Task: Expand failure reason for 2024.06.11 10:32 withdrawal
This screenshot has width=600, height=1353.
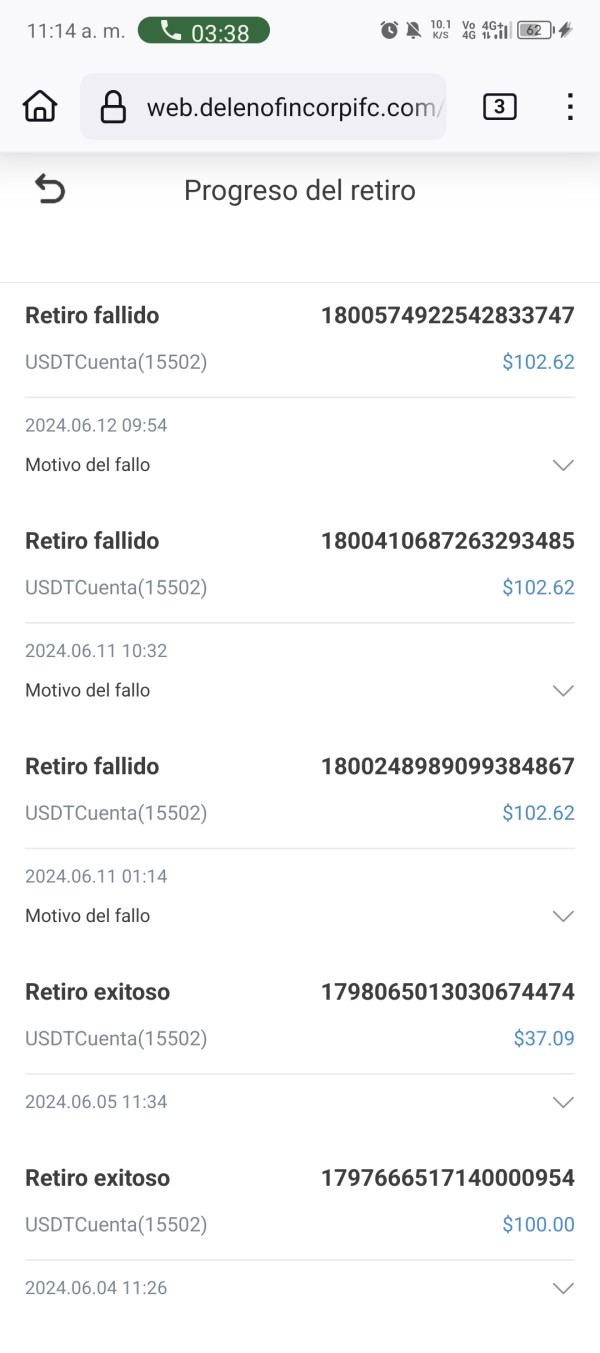Action: pyautogui.click(x=563, y=690)
